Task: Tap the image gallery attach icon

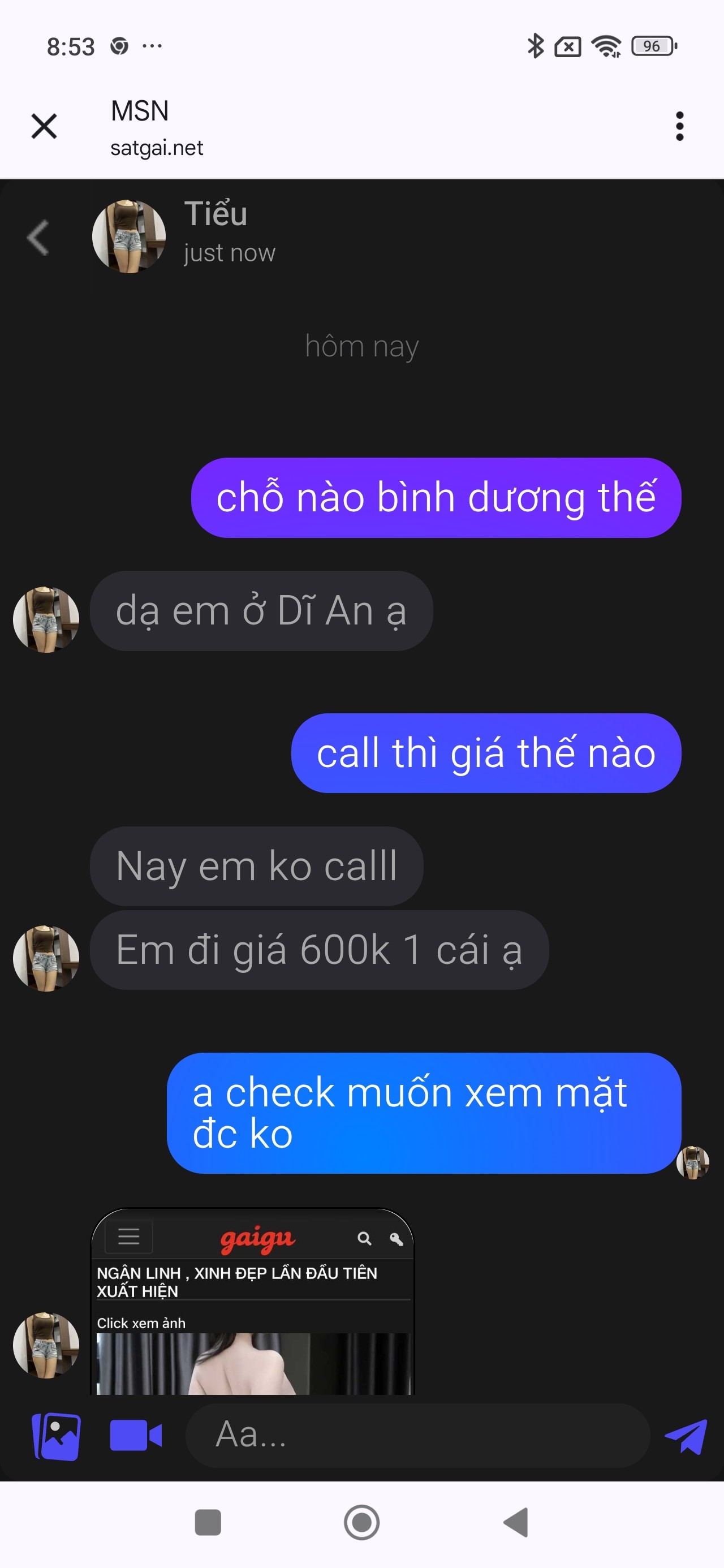Action: 56,1436
